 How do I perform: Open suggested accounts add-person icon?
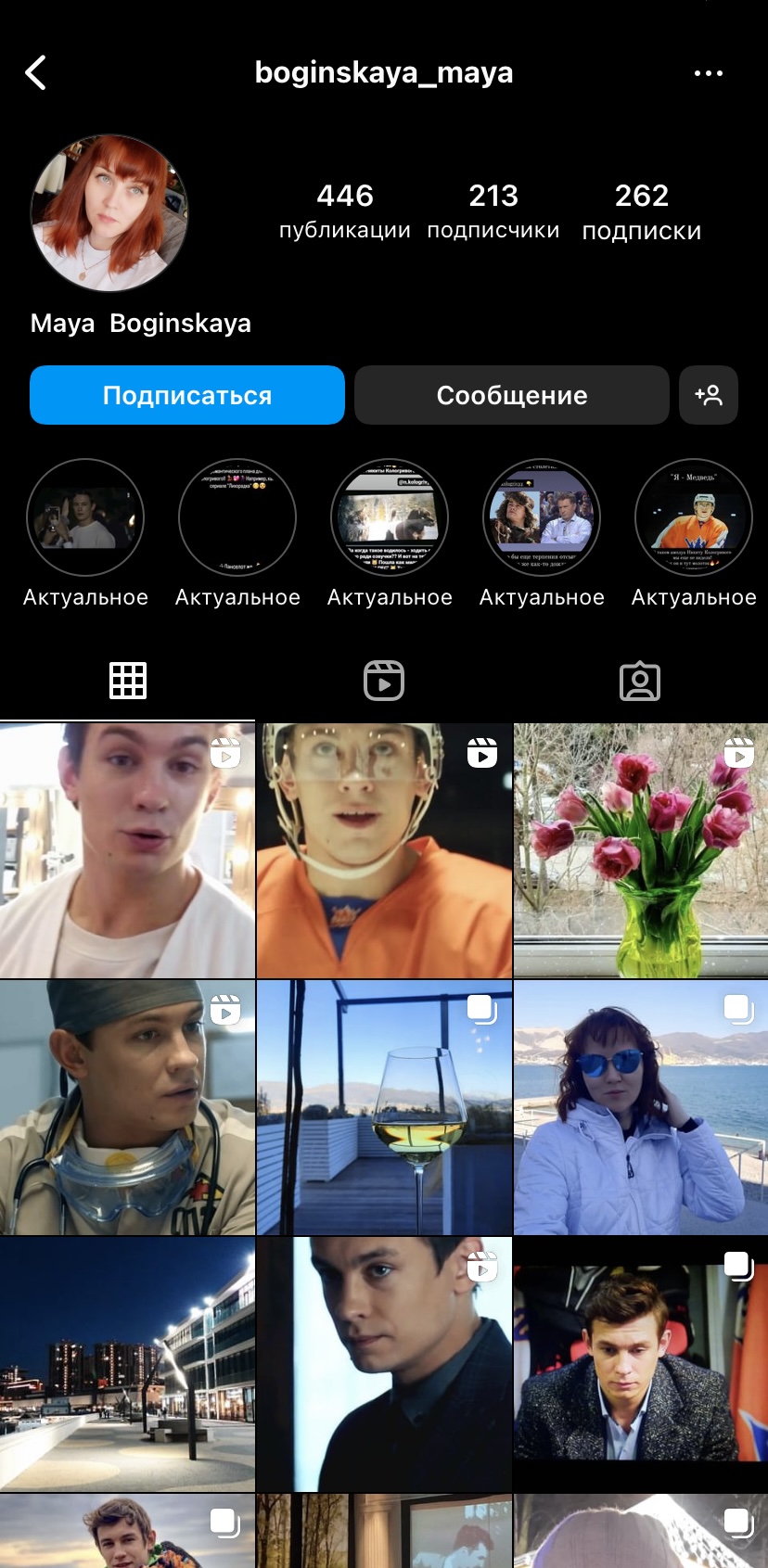[x=709, y=395]
